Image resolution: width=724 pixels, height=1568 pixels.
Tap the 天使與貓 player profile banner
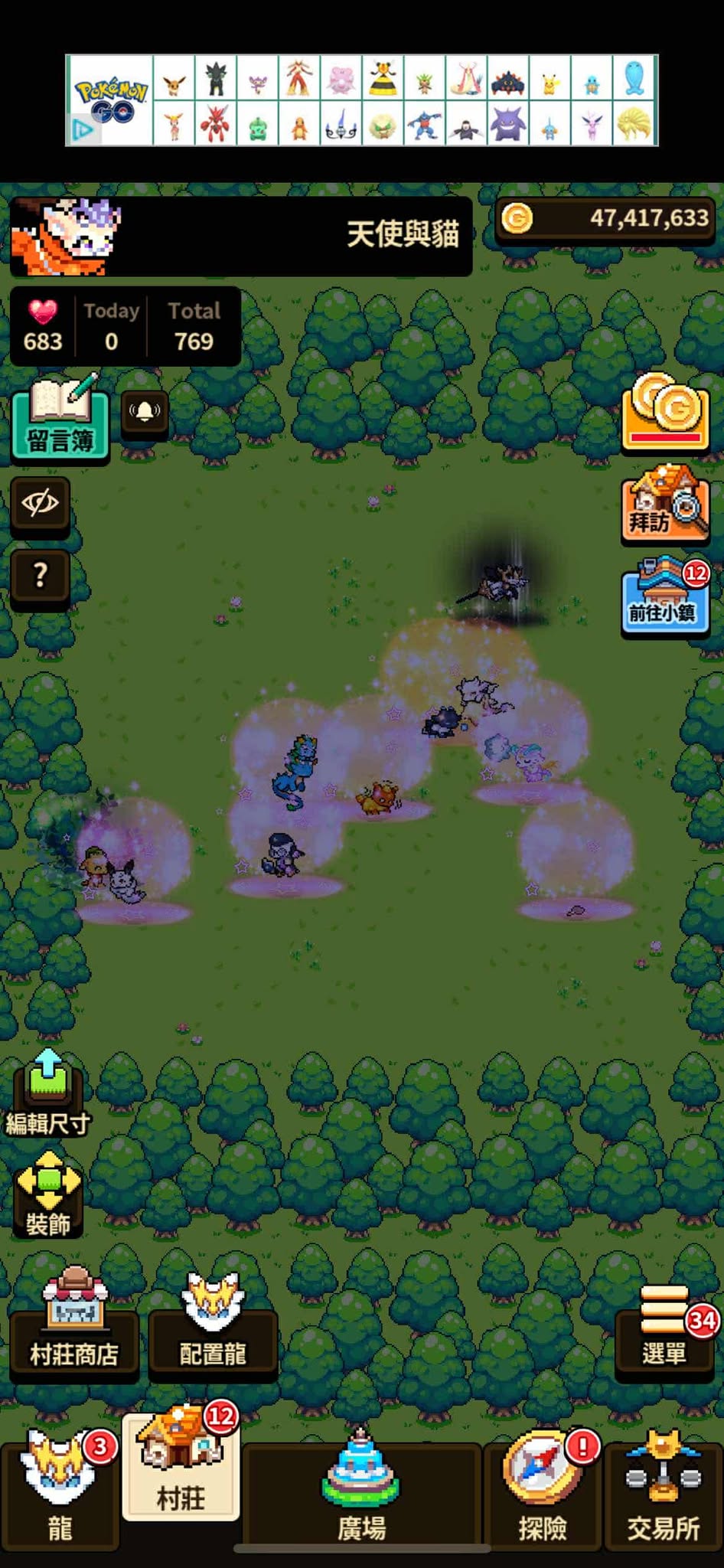[x=241, y=235]
